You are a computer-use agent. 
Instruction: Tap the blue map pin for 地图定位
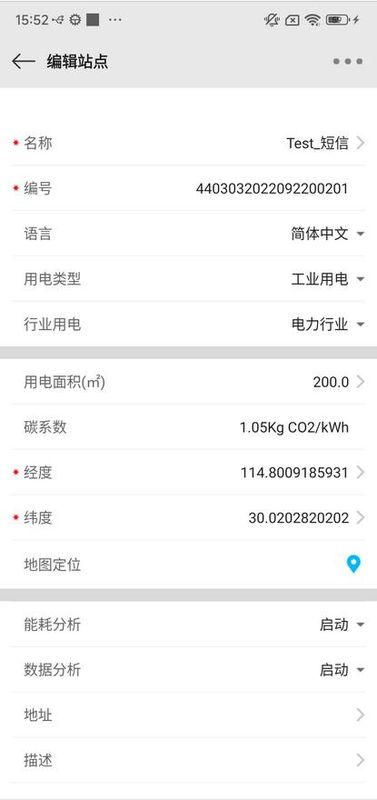(353, 564)
